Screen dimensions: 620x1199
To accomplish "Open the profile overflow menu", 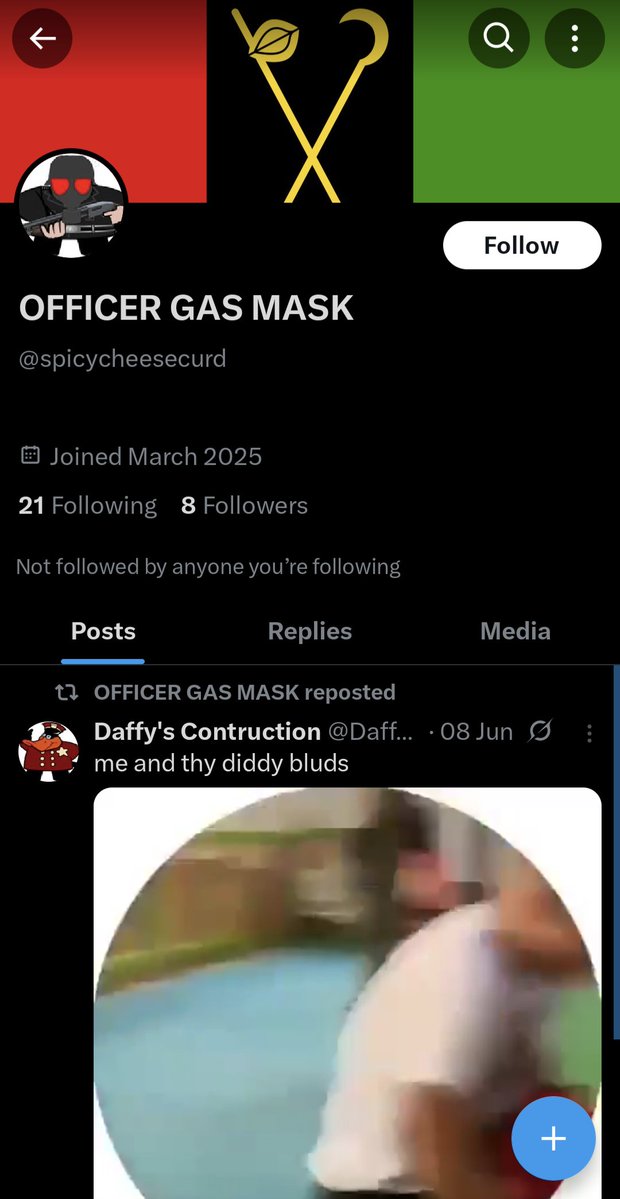I will point(574,39).
